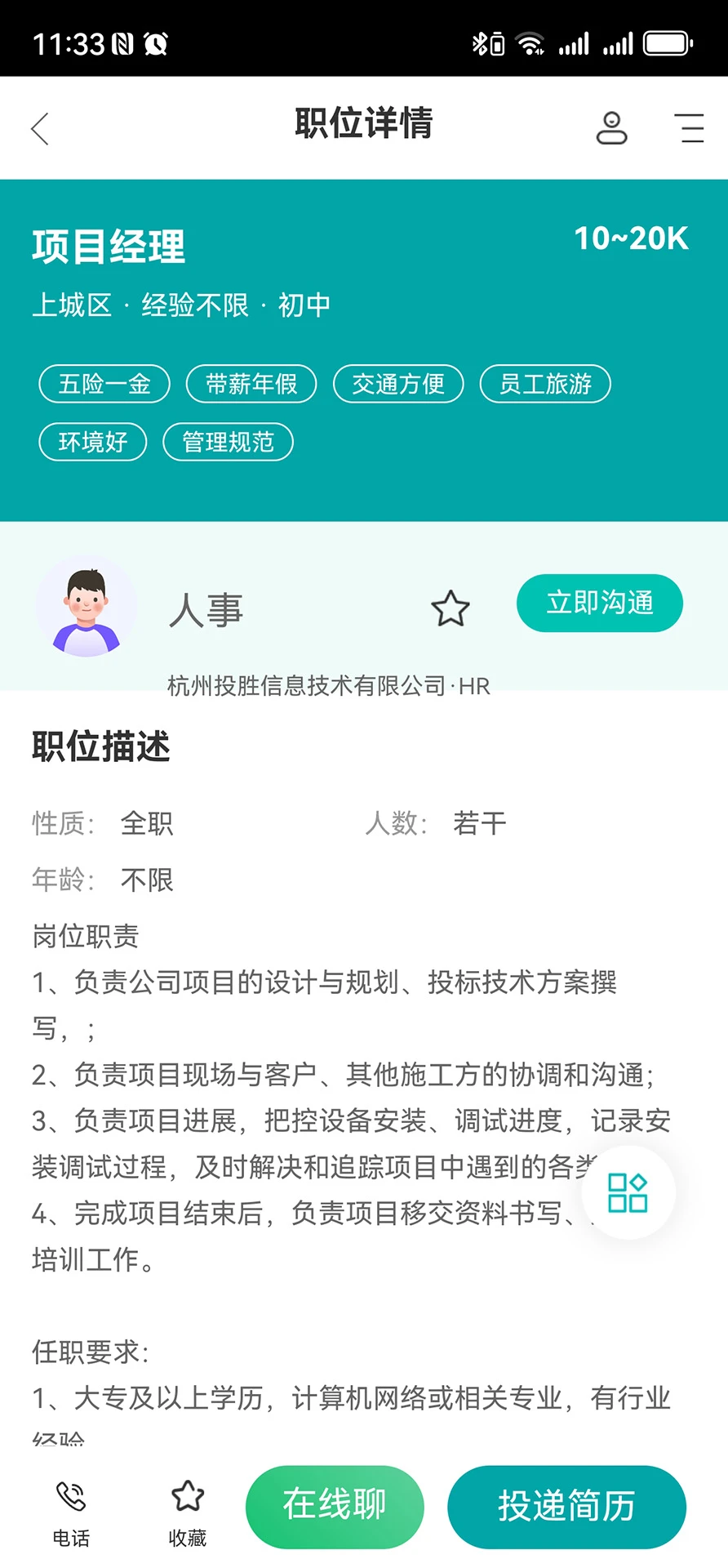Viewport: 728px width, 1568px height.
Task: Select the 五险一金 benefit tag
Action: pos(104,384)
